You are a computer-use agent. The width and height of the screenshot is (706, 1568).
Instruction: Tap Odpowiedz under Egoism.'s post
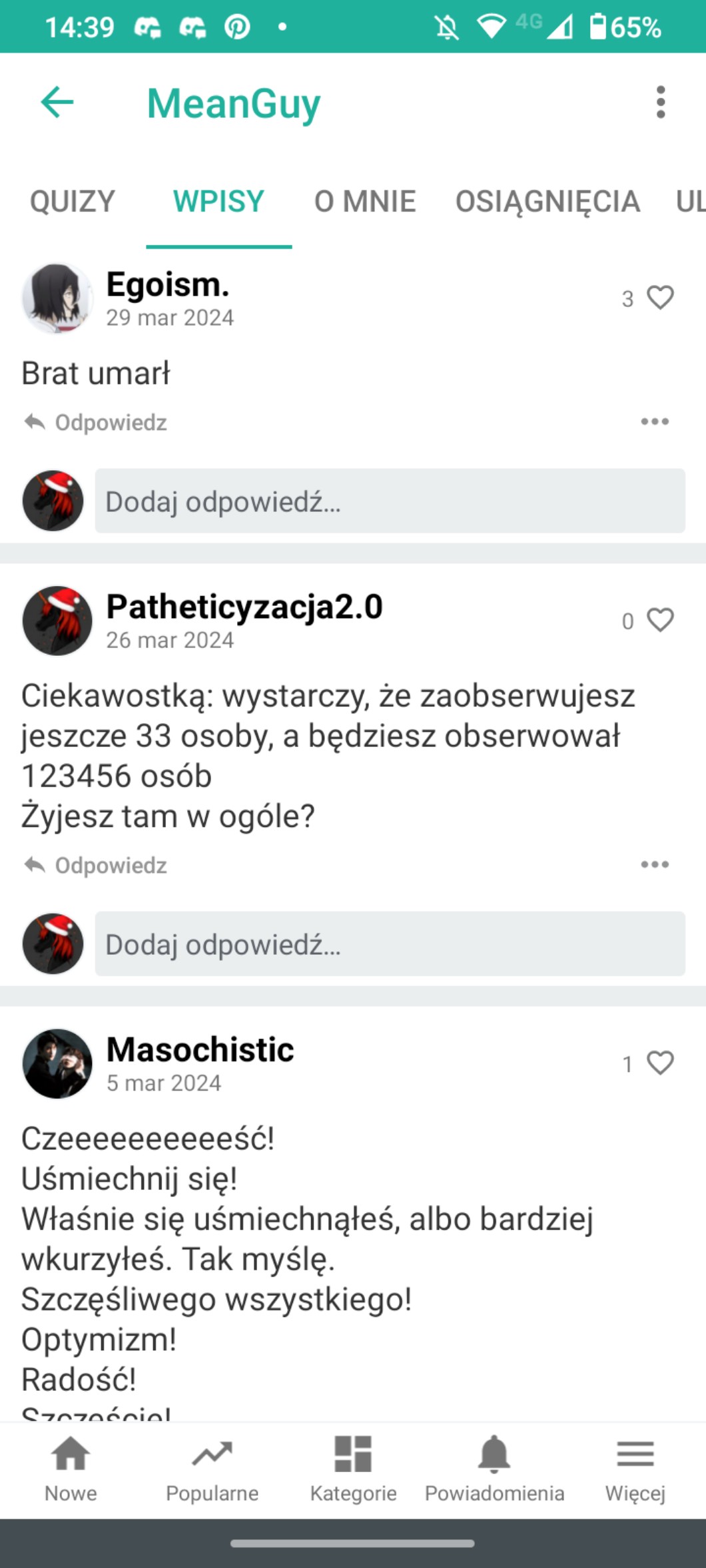97,422
